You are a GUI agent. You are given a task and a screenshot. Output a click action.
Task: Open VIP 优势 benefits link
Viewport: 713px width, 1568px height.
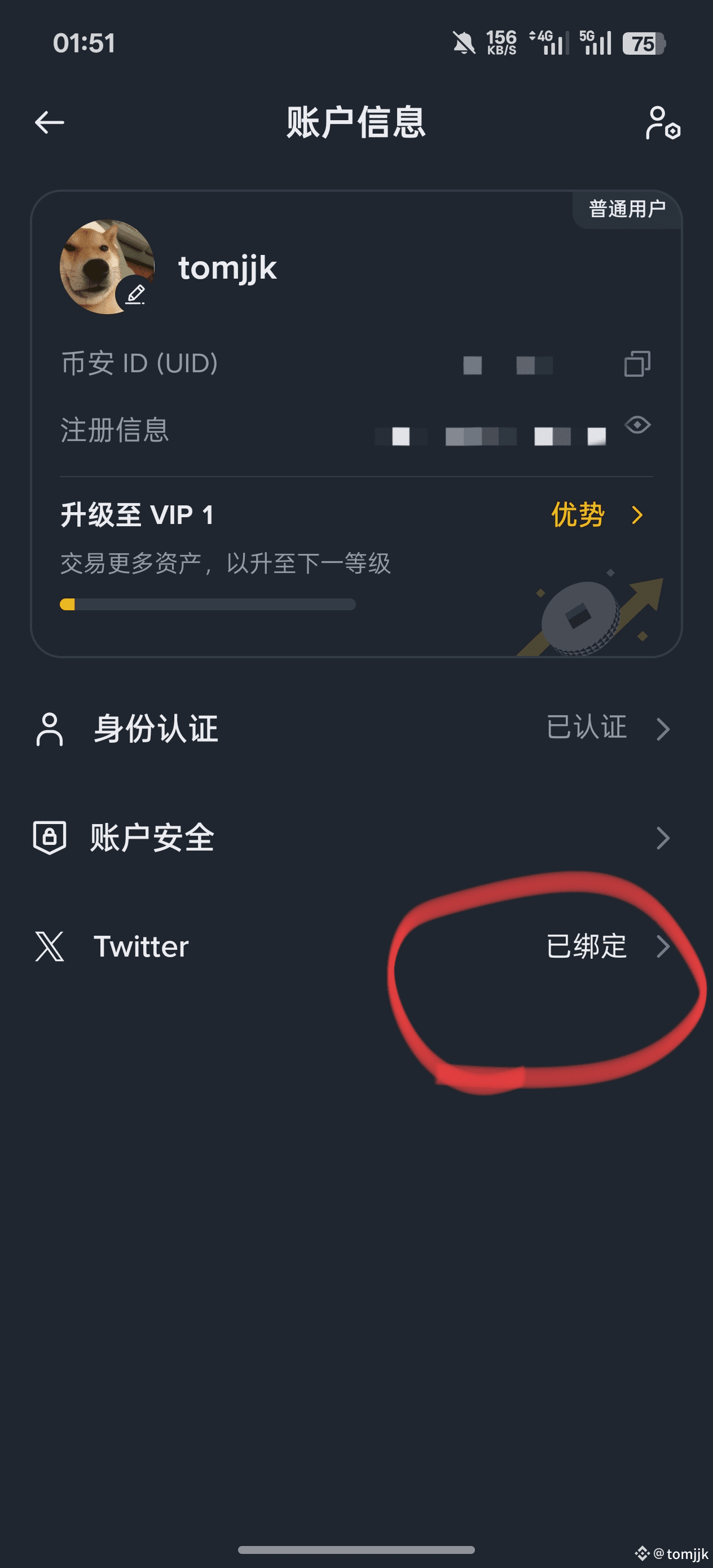pyautogui.click(x=596, y=515)
